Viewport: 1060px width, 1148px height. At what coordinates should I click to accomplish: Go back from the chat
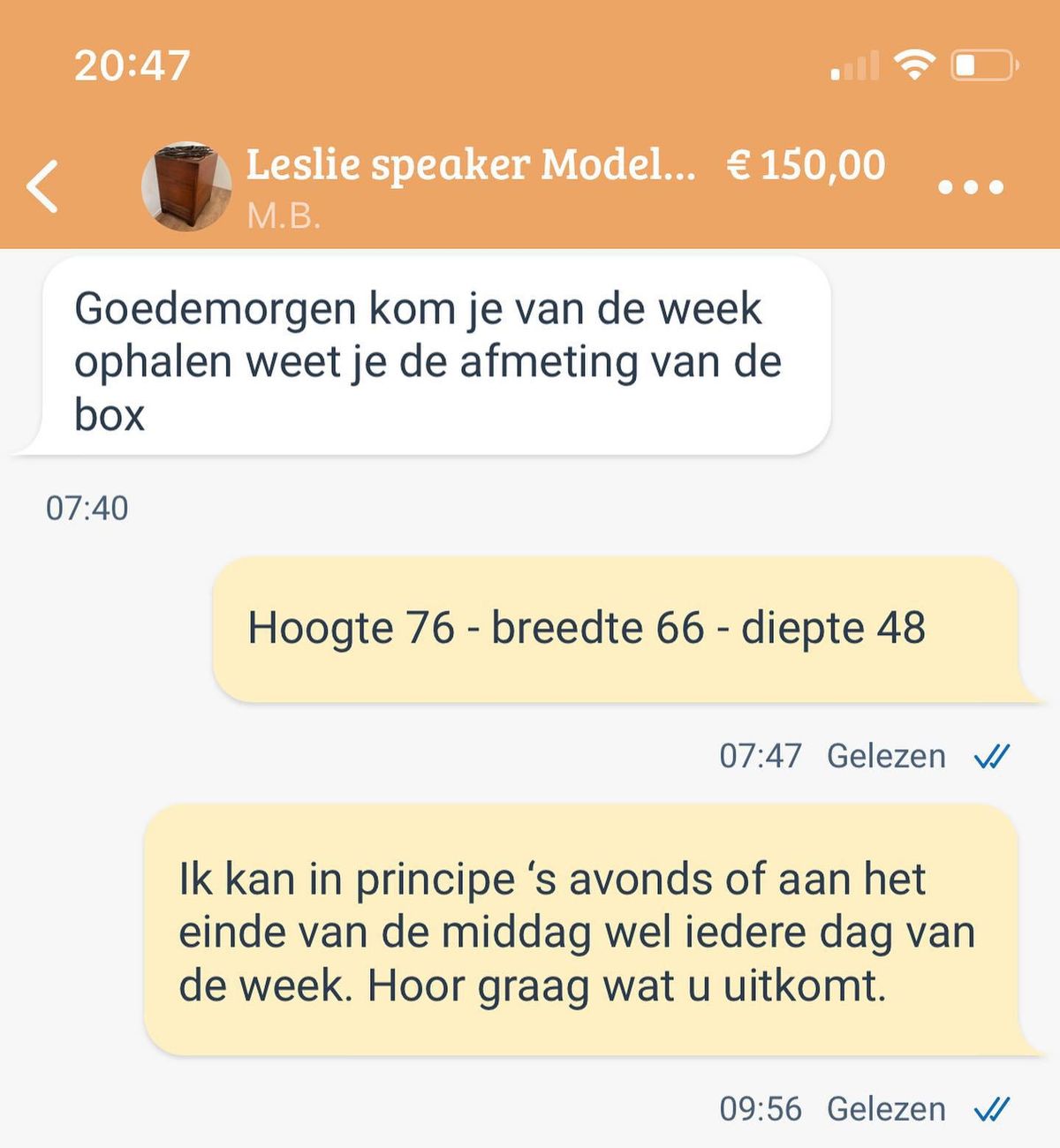pyautogui.click(x=42, y=186)
